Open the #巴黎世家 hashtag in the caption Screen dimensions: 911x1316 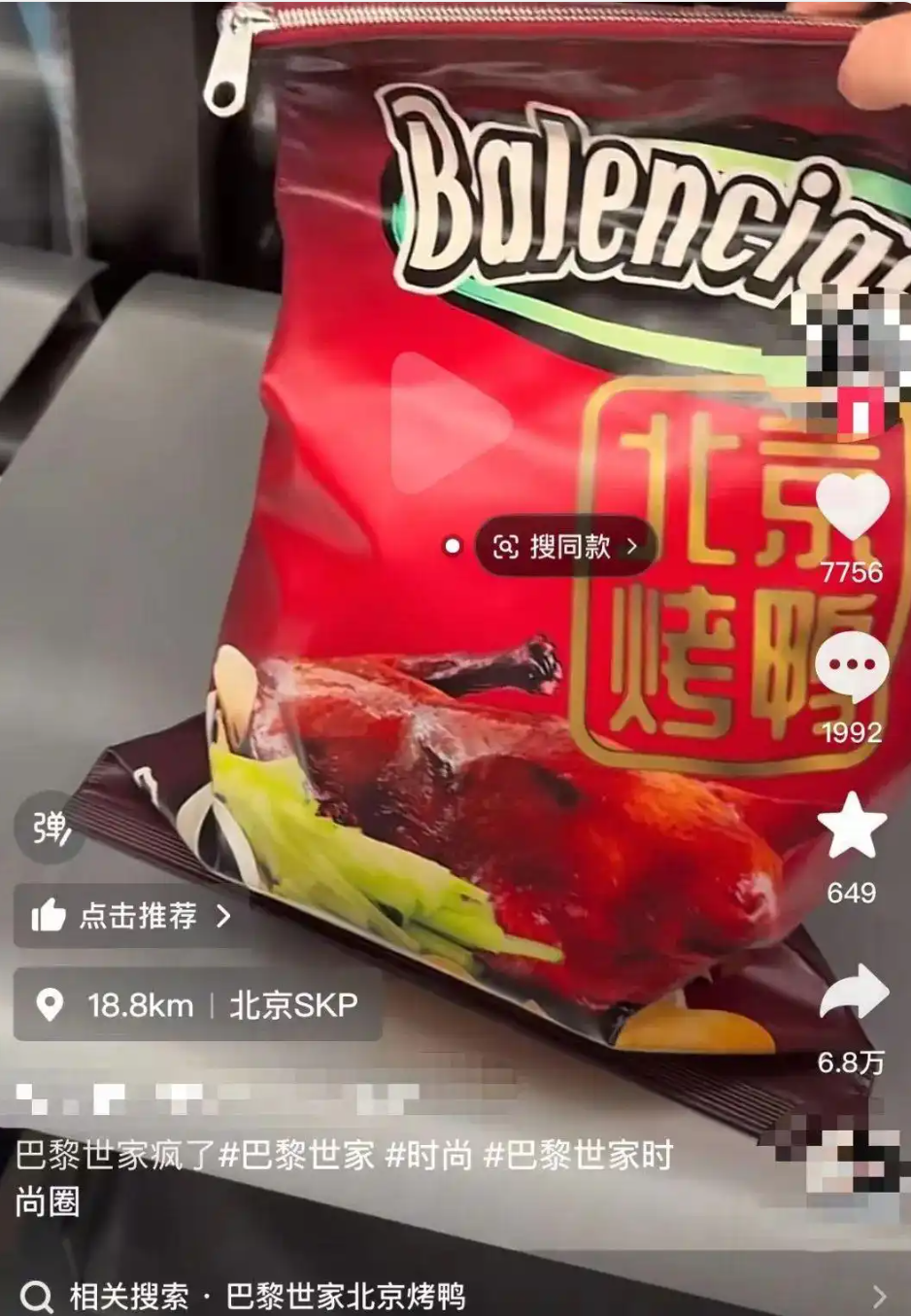tap(297, 1156)
